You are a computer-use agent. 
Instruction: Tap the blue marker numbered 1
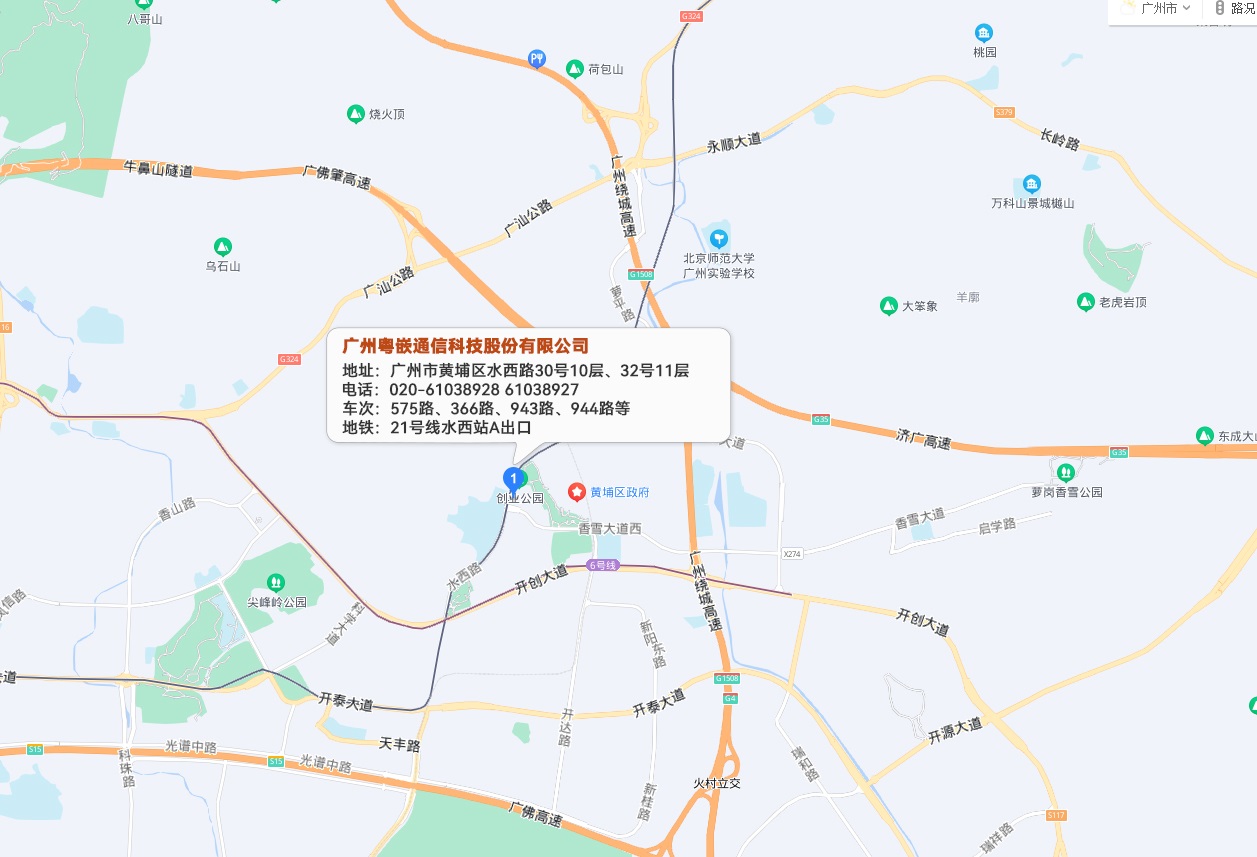(513, 479)
